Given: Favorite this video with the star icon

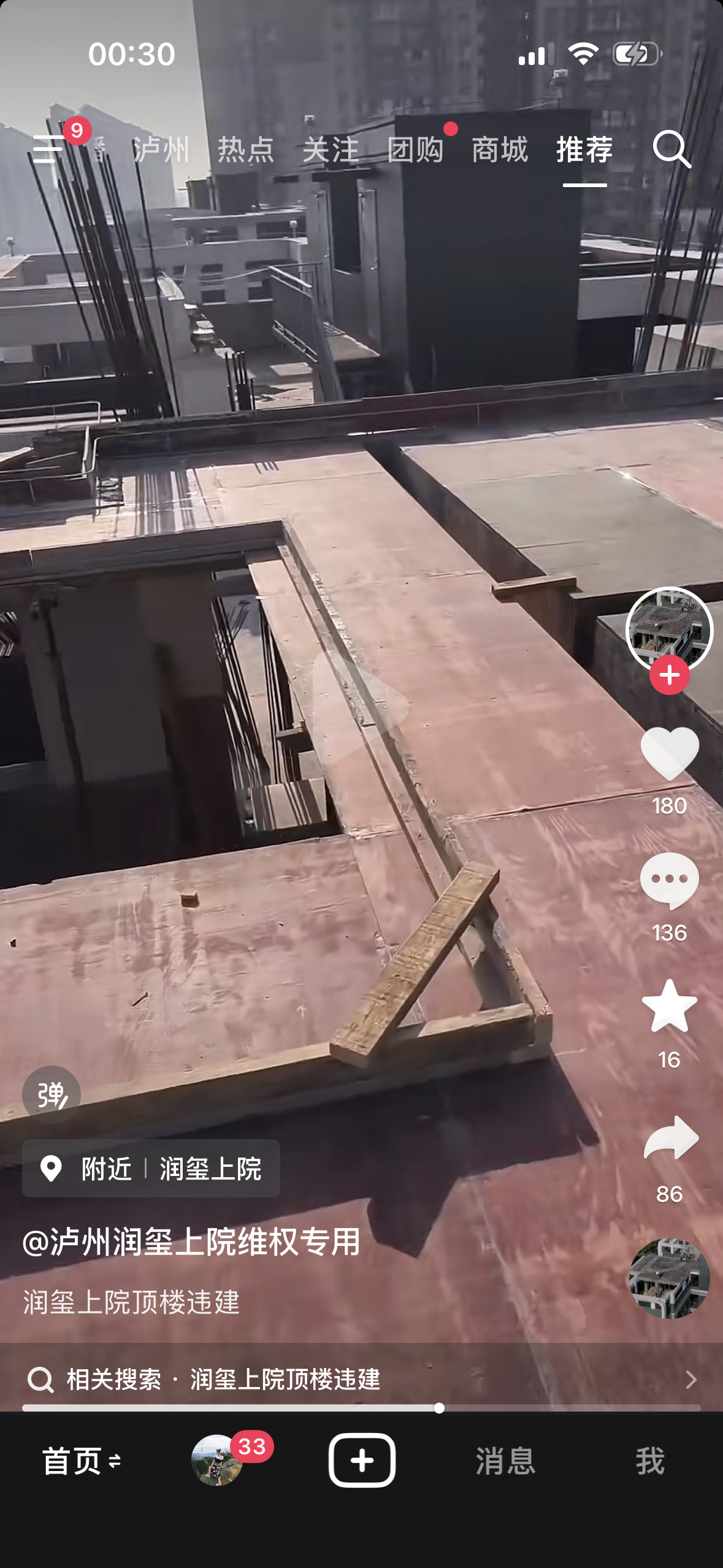Looking at the screenshot, I should click(x=670, y=1006).
